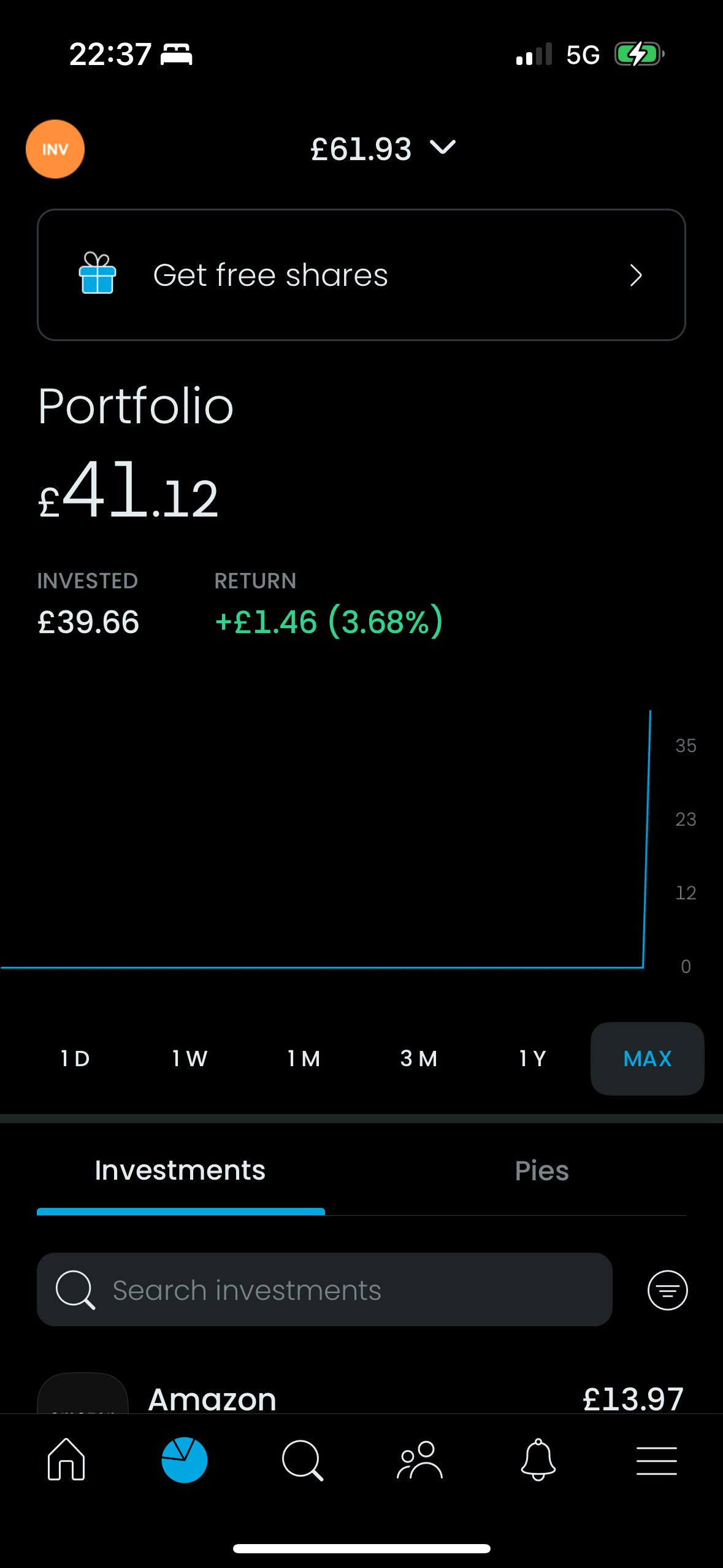
Task: Switch to the Pies tab
Action: click(541, 1170)
